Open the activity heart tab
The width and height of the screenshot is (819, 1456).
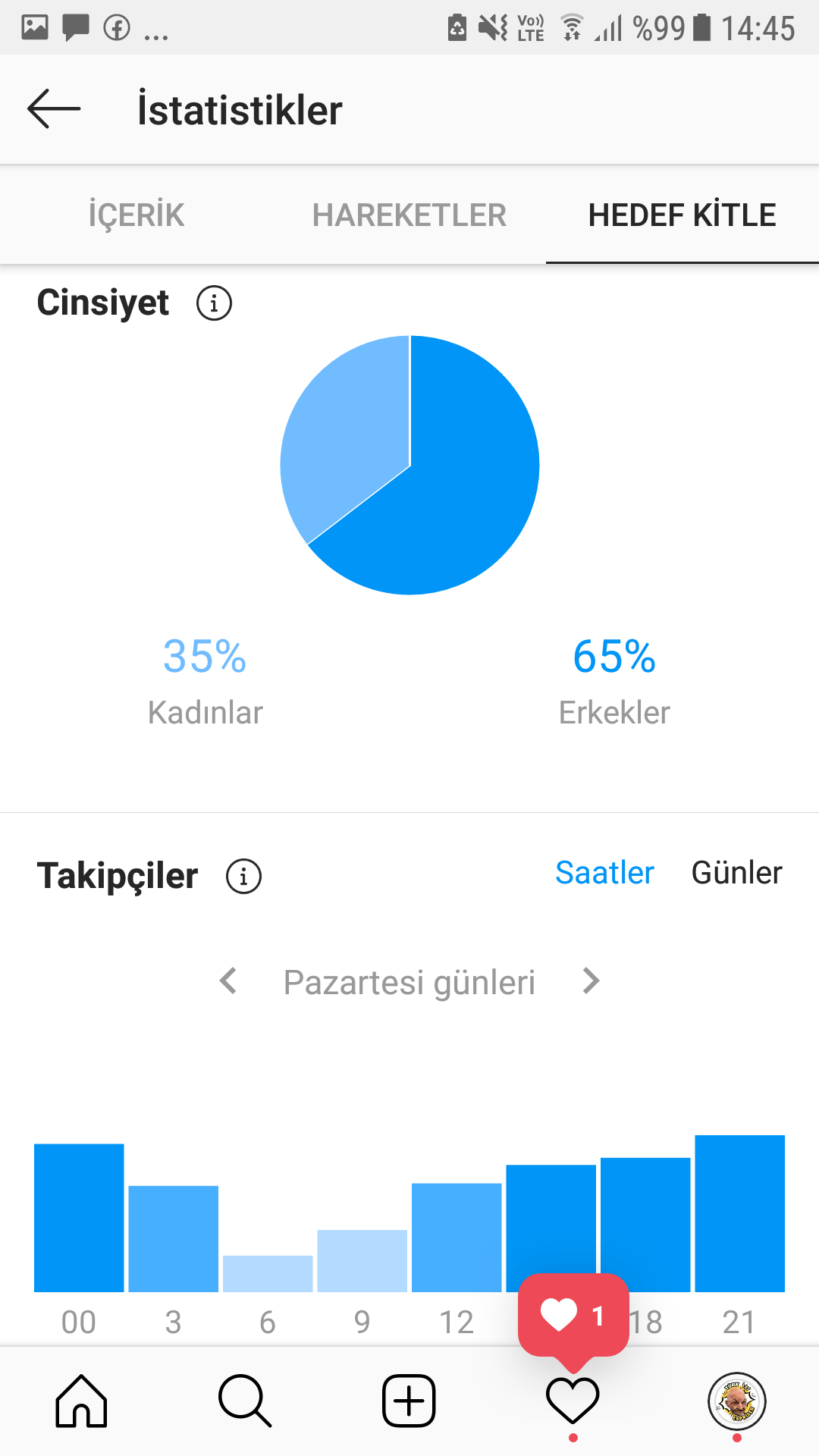[573, 1401]
